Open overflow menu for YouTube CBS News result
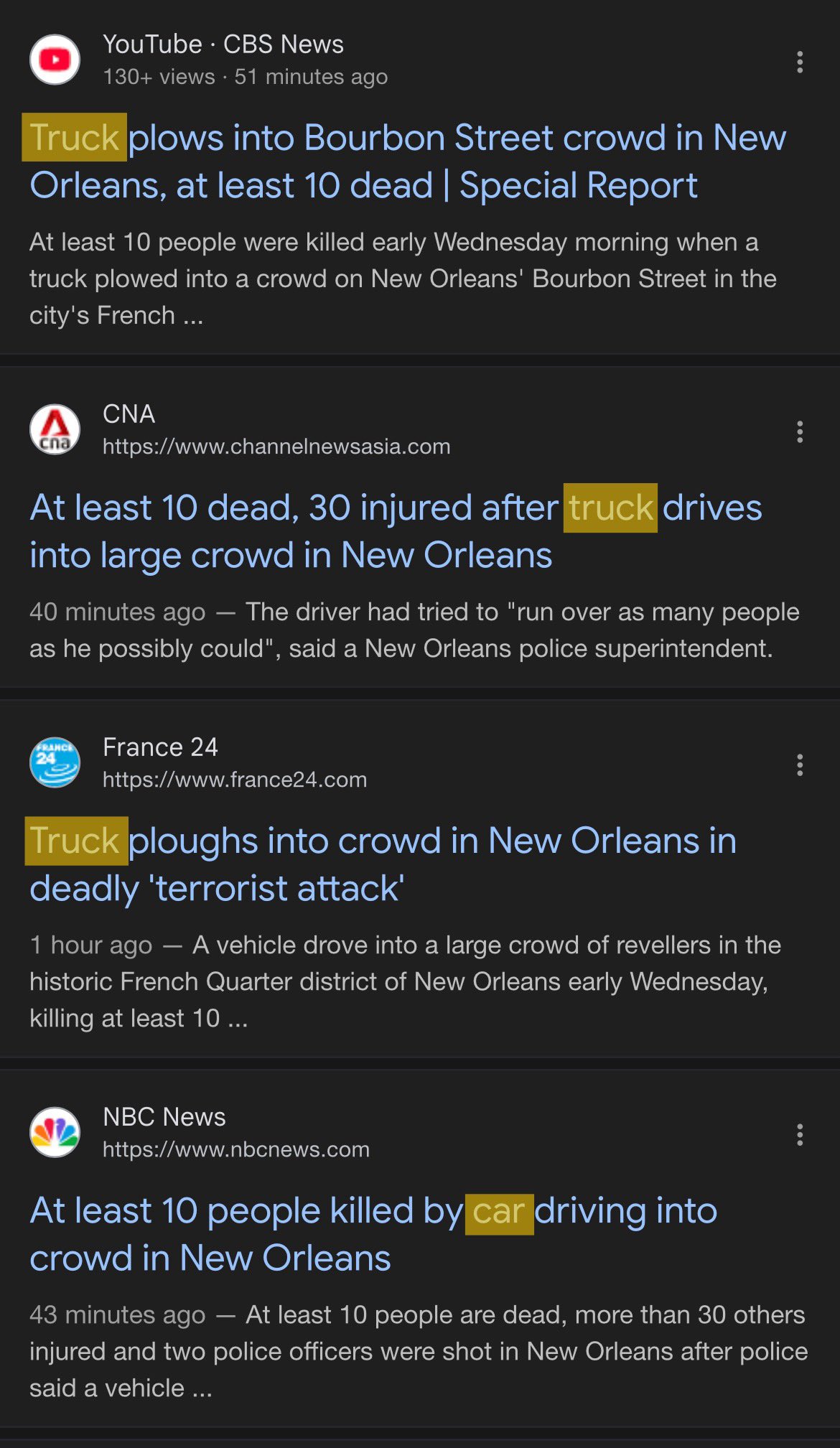This screenshot has width=840, height=1448. click(799, 62)
